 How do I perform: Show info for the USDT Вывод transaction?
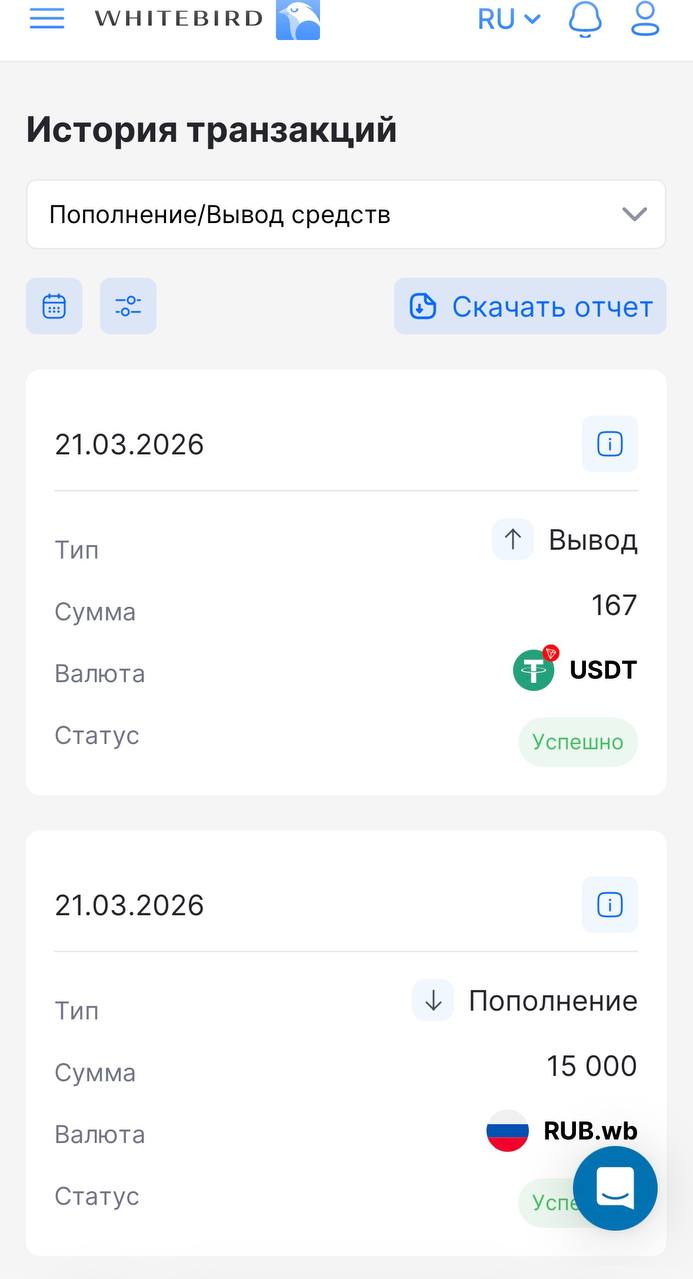point(610,444)
